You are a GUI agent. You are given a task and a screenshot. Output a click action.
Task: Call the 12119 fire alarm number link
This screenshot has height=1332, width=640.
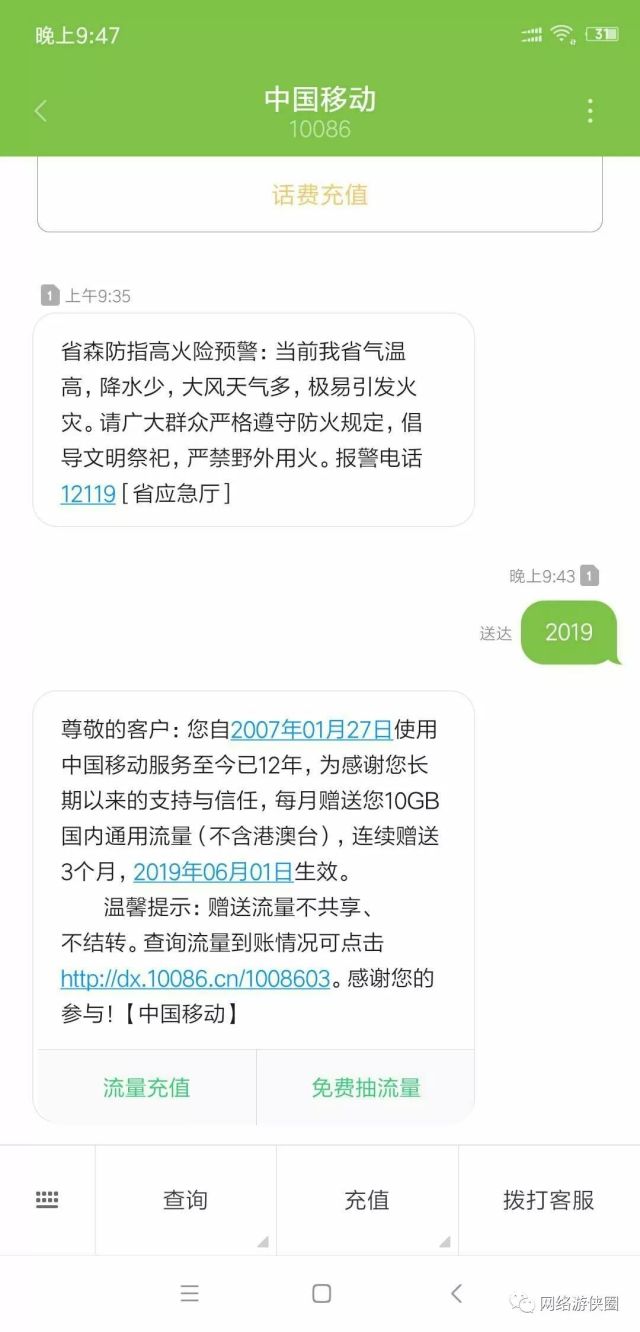pyautogui.click(x=88, y=493)
